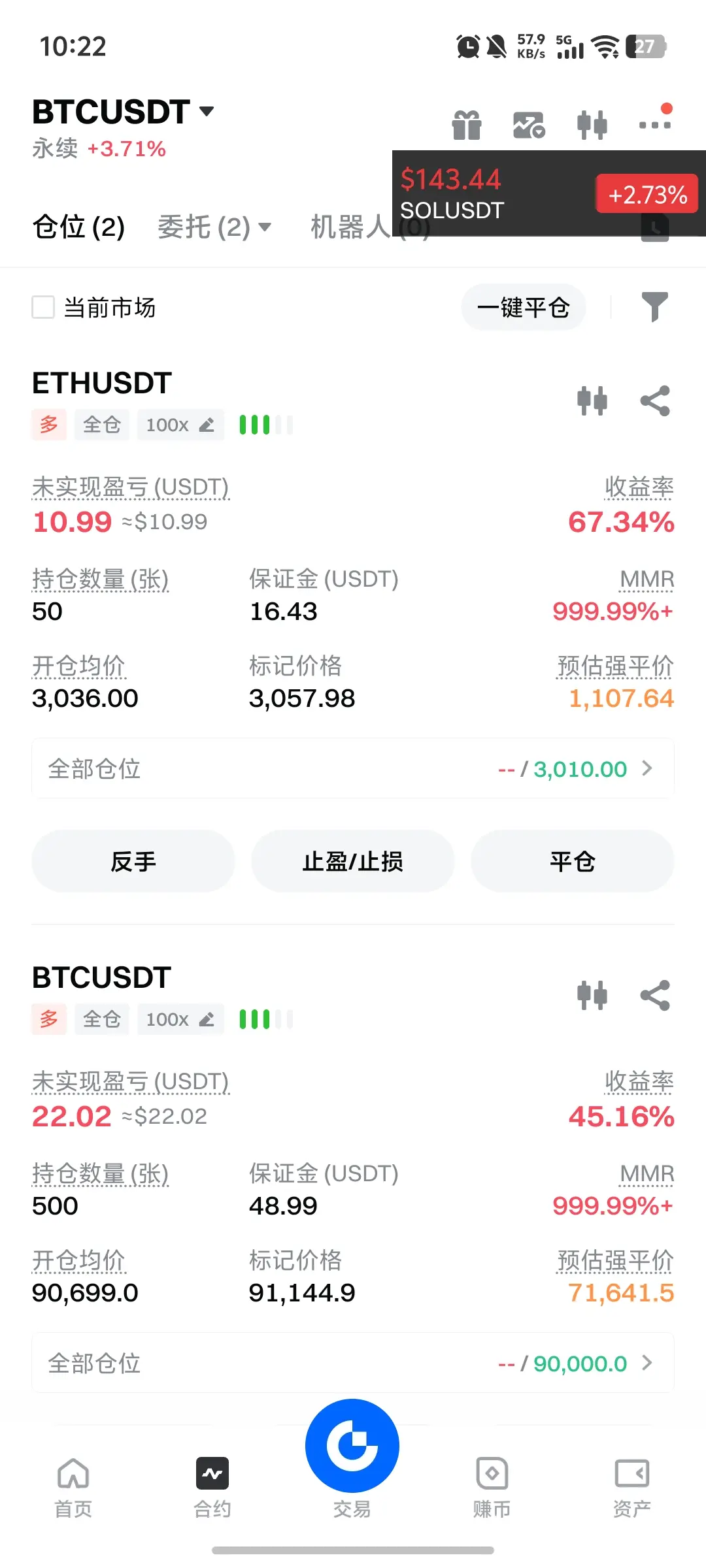Set 止盈/止损 for the ETHUSDT position
This screenshot has height=1568, width=706.
(x=353, y=861)
